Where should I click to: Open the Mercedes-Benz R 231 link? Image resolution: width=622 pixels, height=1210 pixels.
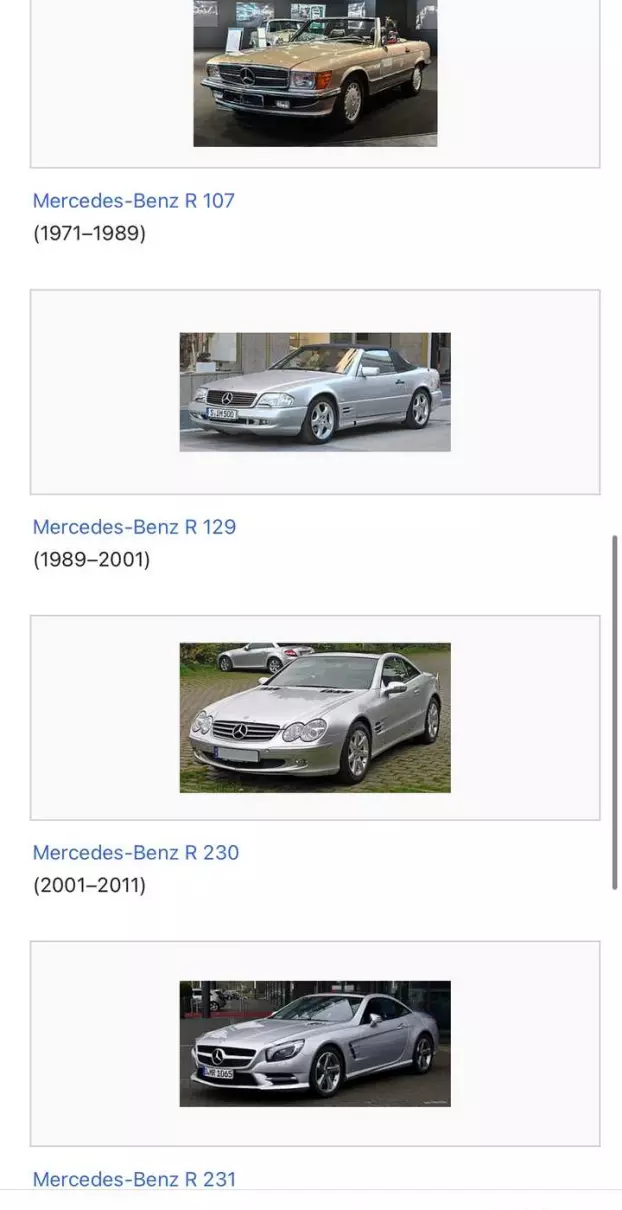(x=134, y=1178)
